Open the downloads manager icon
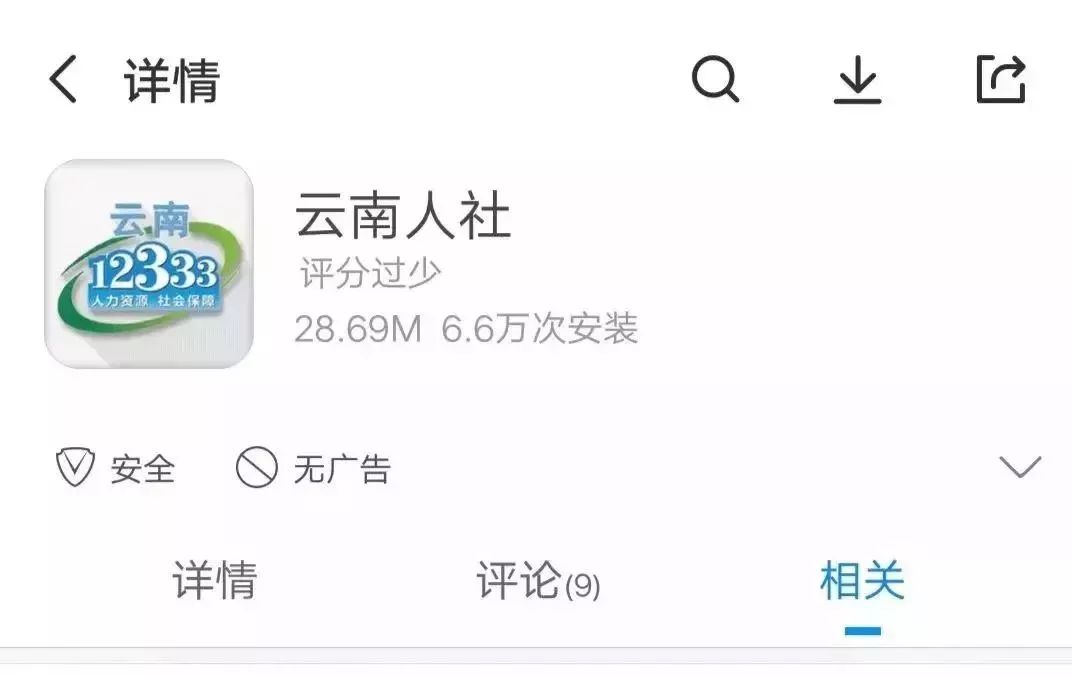 point(857,79)
